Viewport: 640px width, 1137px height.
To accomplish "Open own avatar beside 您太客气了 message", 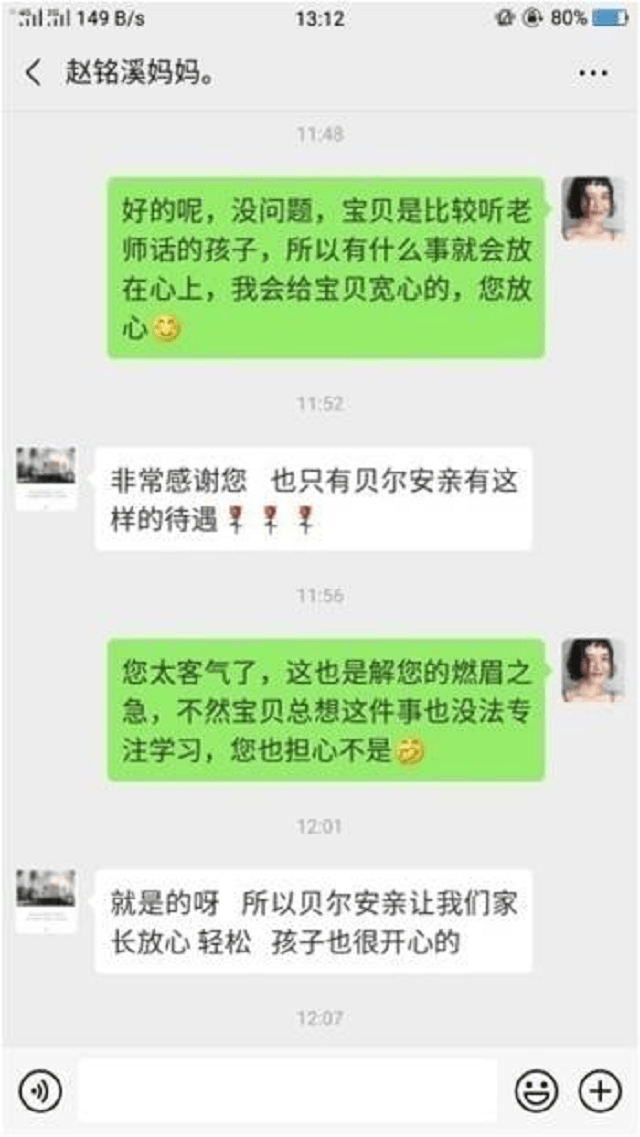I will tap(593, 671).
